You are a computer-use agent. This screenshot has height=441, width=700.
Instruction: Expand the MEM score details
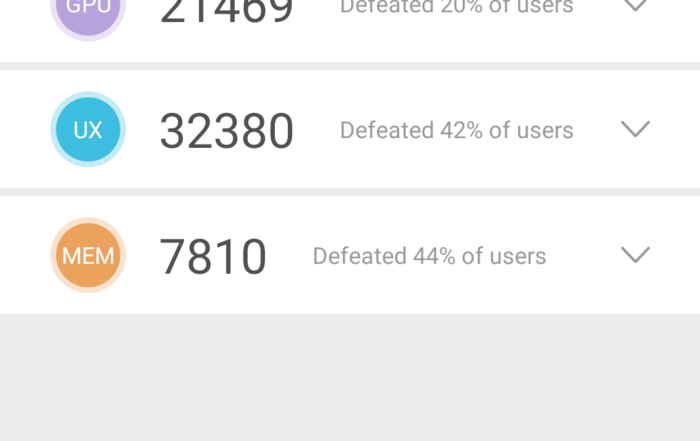pos(635,255)
